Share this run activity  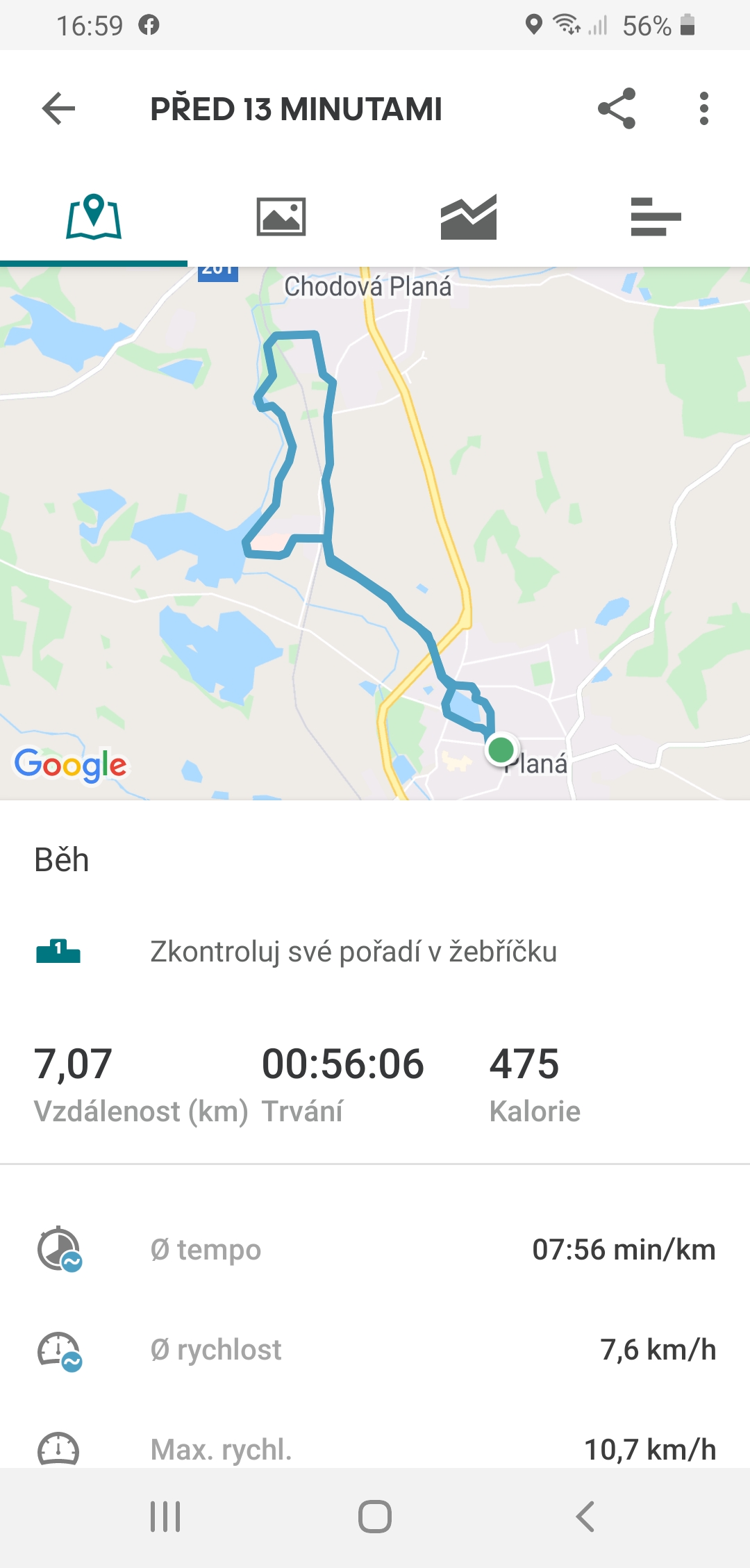click(617, 108)
